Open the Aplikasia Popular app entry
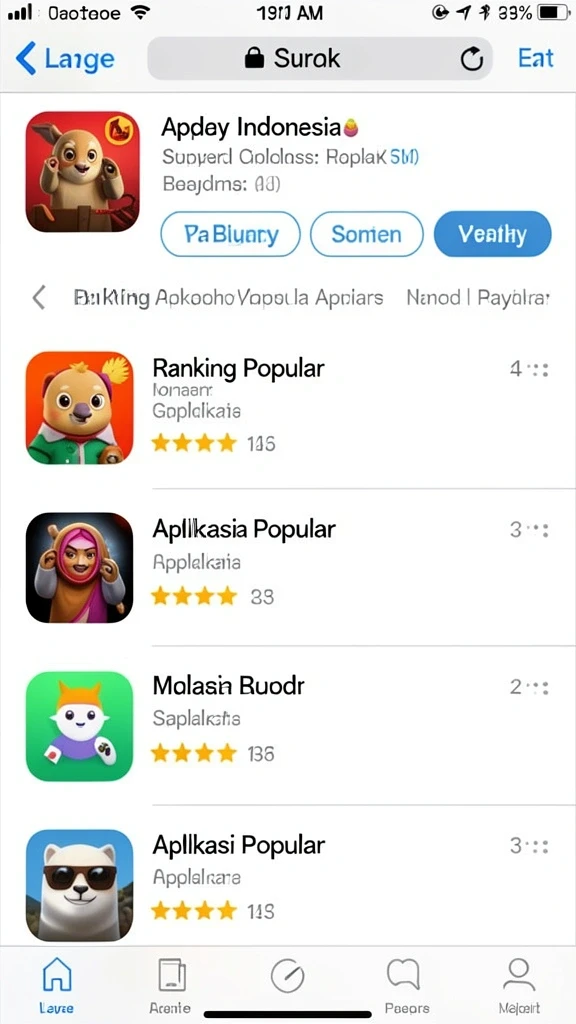The width and height of the screenshot is (576, 1024). click(x=288, y=567)
